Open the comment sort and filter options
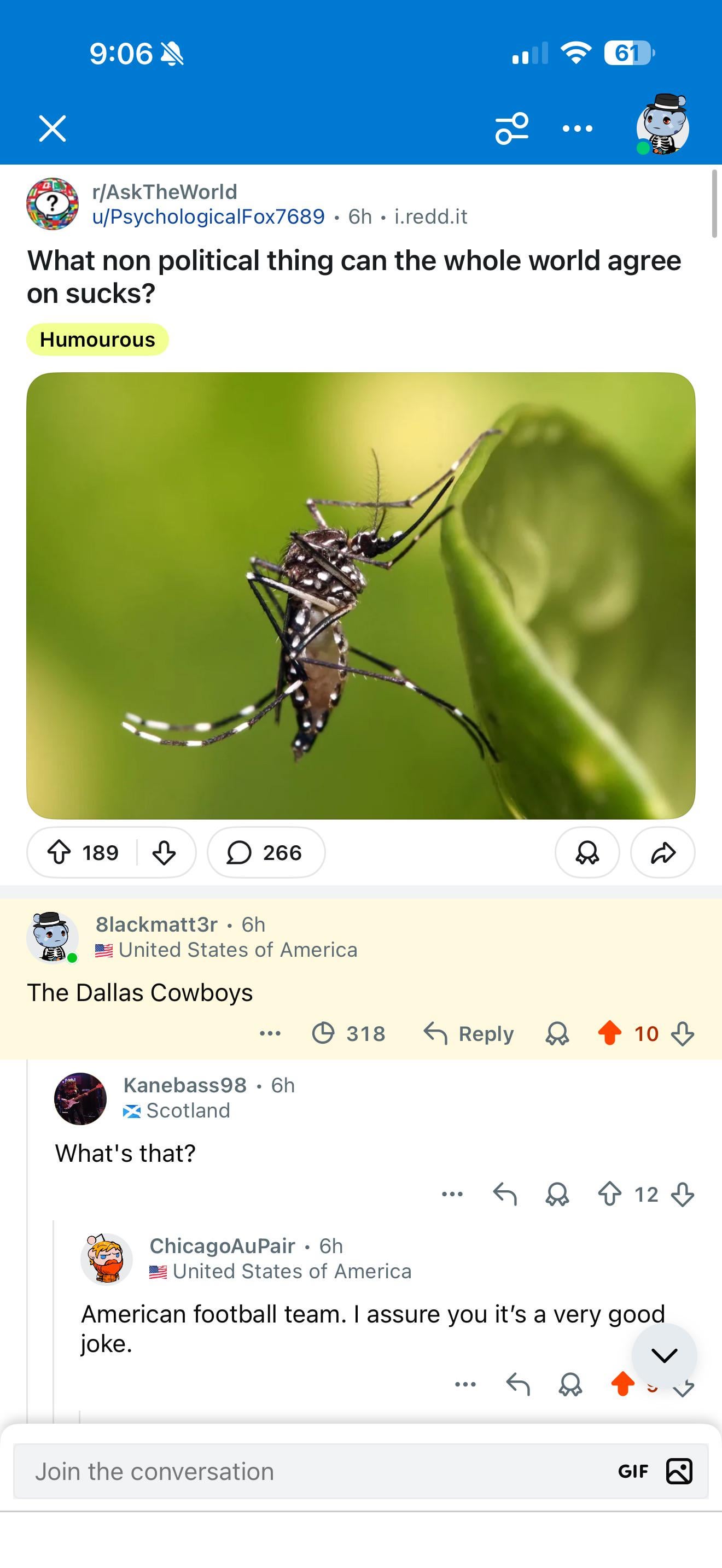722x1568 pixels. (511, 128)
